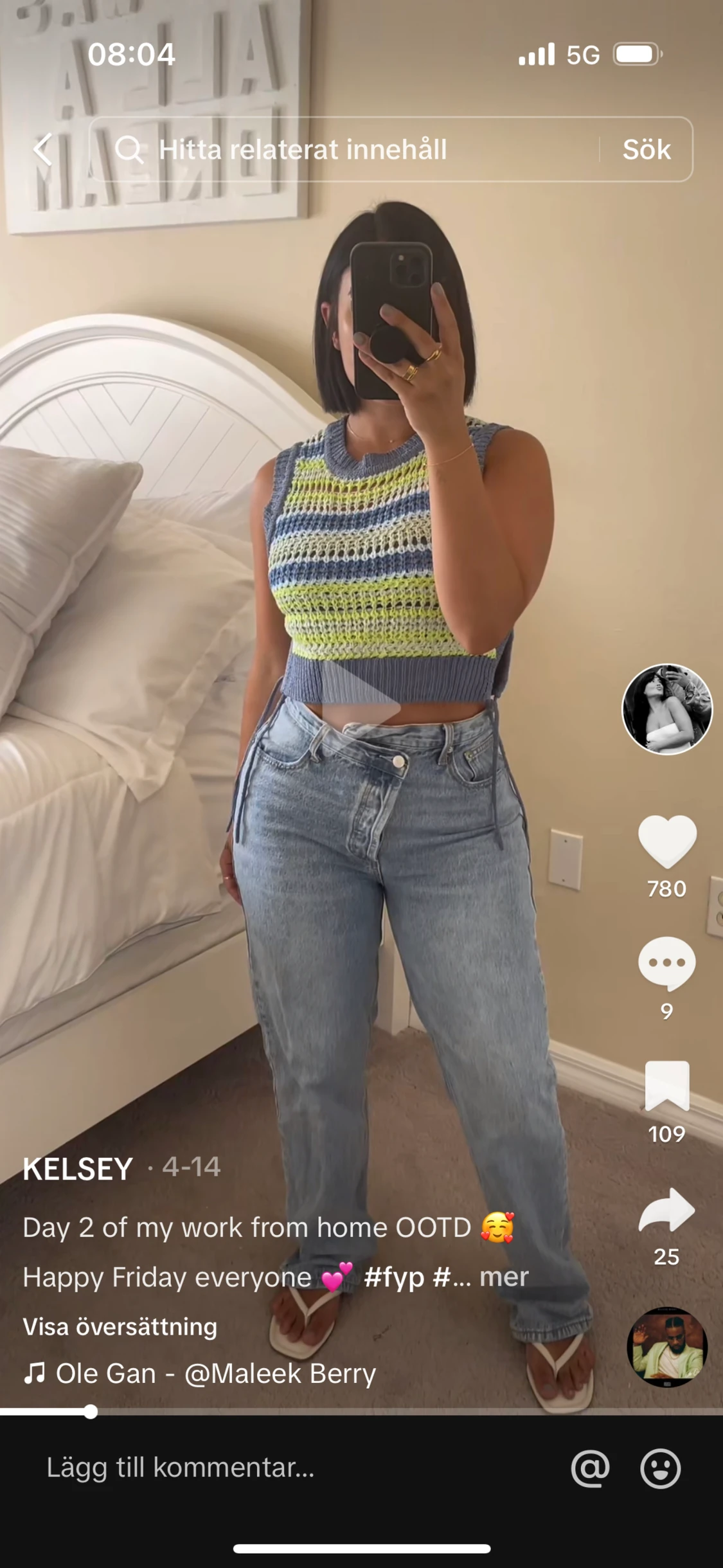
Task: Select 'Visa översättning'
Action: click(x=120, y=1326)
